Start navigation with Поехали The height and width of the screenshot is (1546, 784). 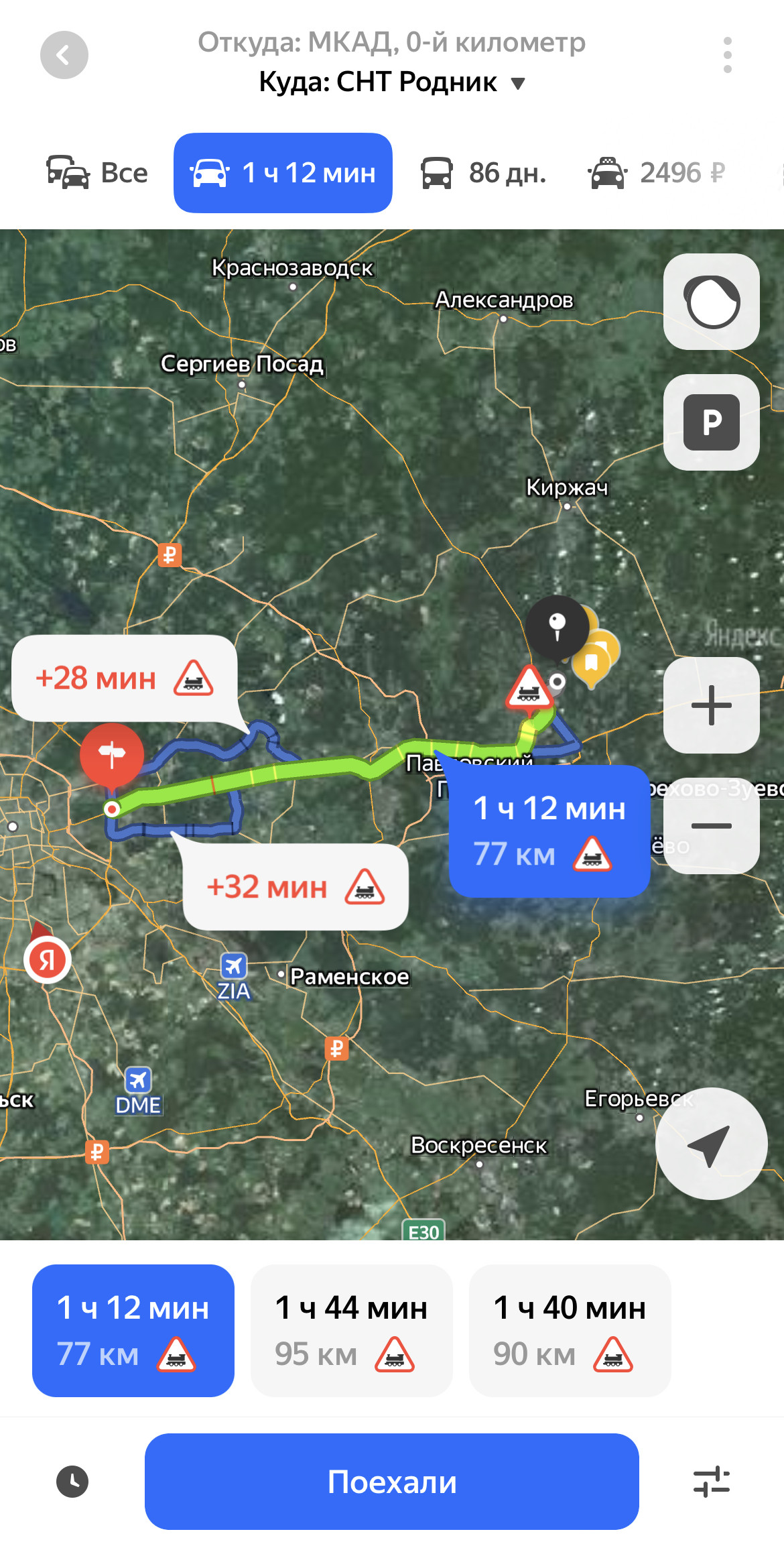pos(391,1482)
